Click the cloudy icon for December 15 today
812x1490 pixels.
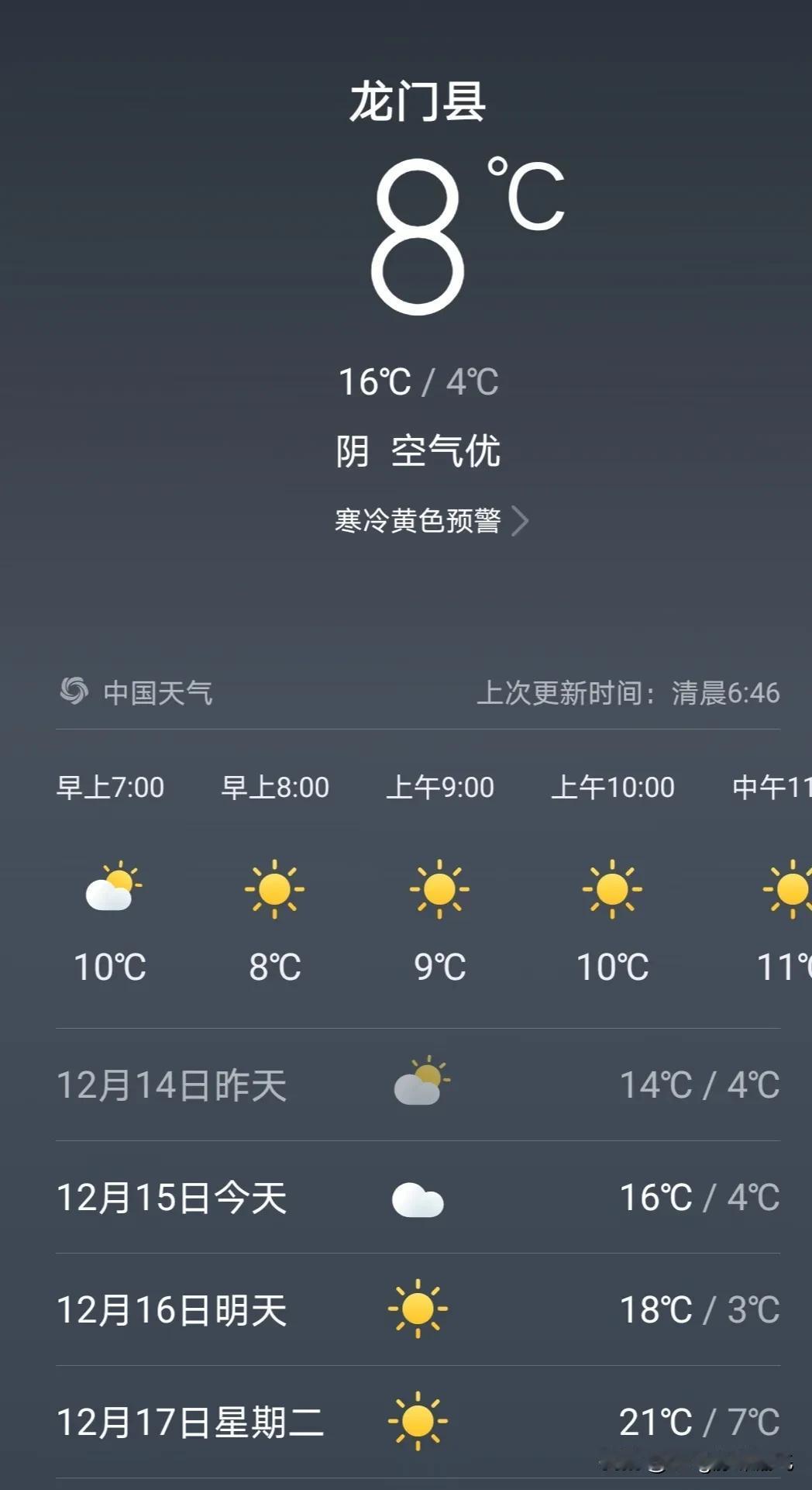pos(419,1198)
